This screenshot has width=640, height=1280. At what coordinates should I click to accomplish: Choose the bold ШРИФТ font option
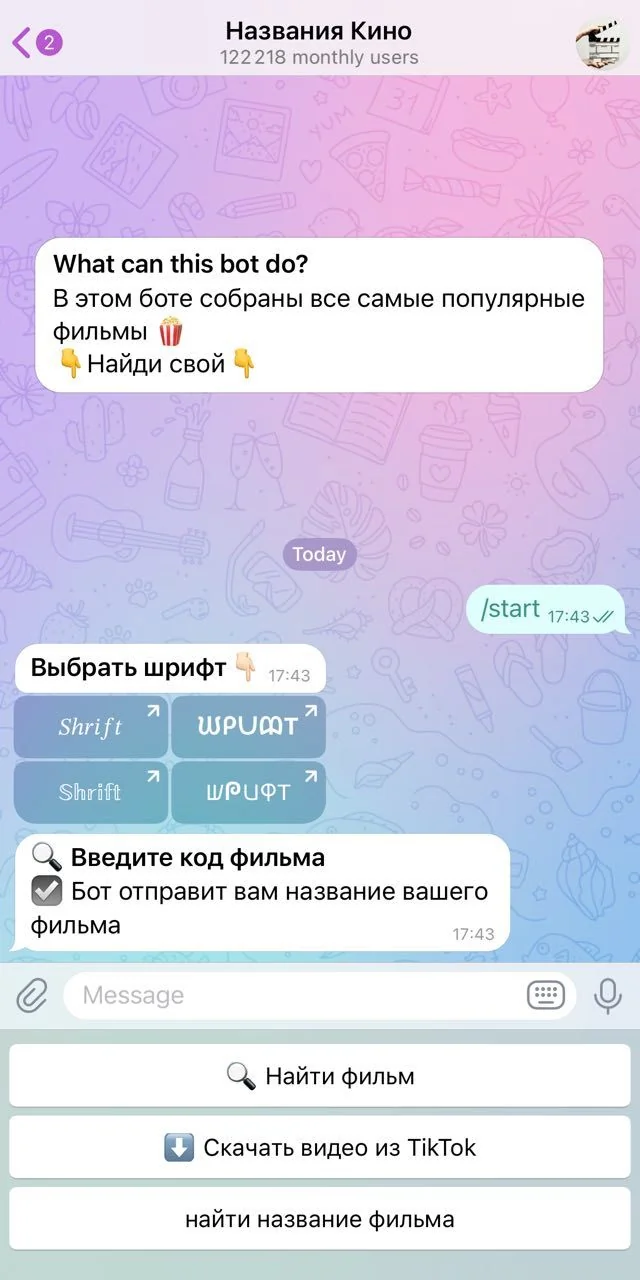coord(249,727)
